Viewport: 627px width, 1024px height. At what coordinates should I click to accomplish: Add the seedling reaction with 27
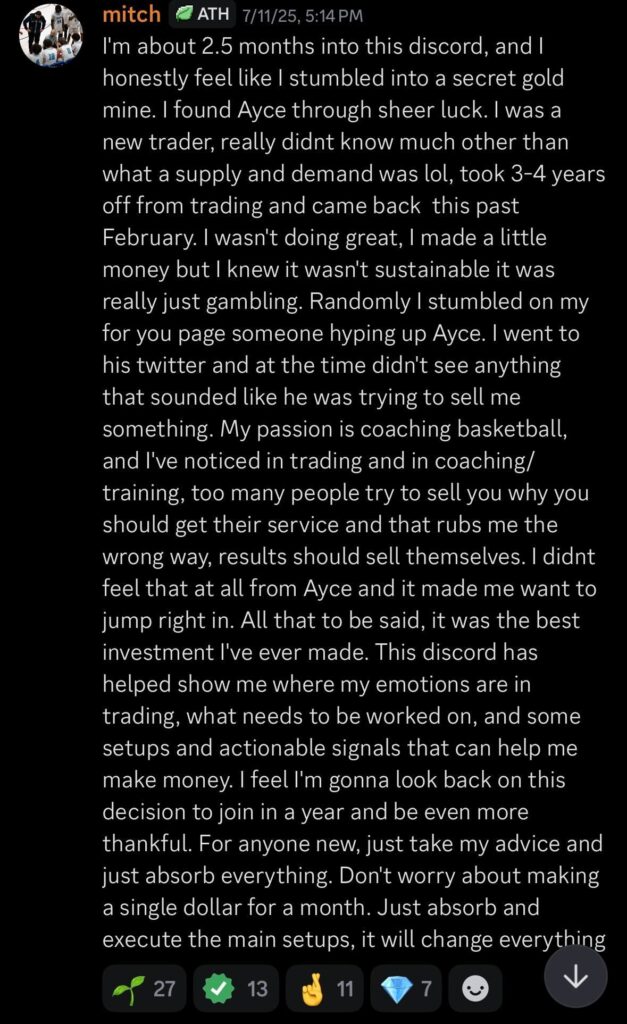pos(143,989)
